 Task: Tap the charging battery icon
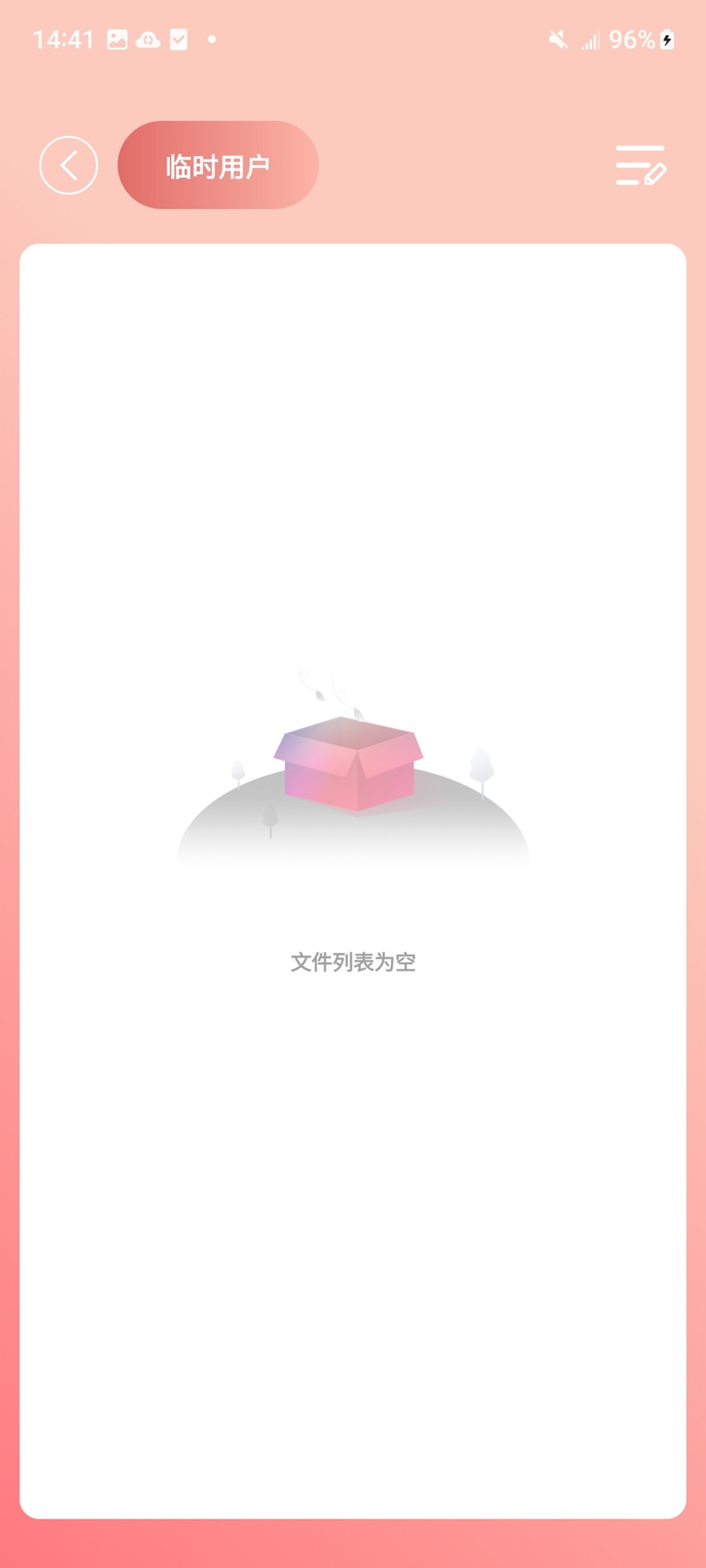pyautogui.click(x=666, y=39)
